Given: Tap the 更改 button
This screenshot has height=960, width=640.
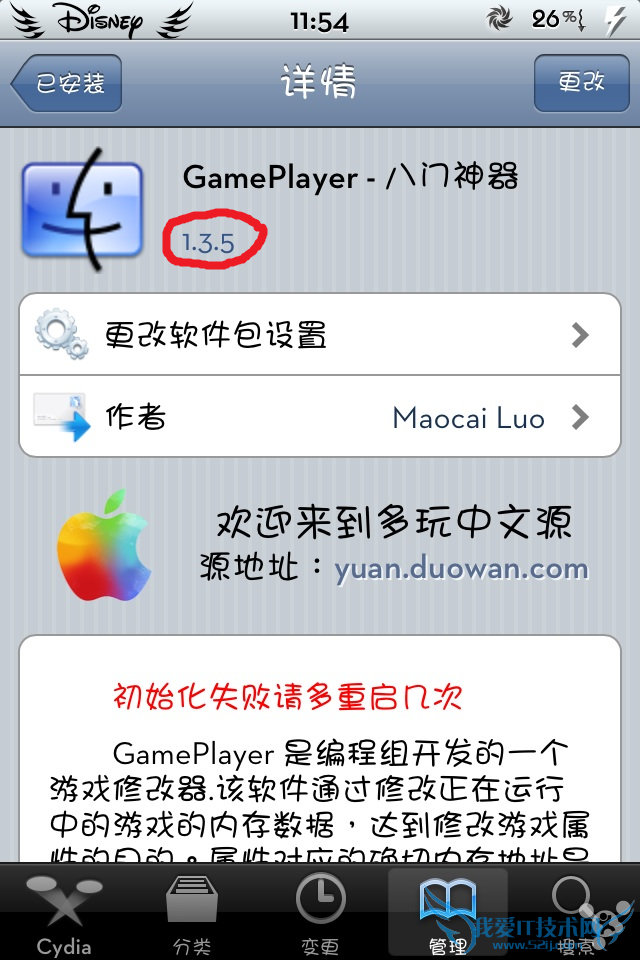Looking at the screenshot, I should (x=580, y=84).
